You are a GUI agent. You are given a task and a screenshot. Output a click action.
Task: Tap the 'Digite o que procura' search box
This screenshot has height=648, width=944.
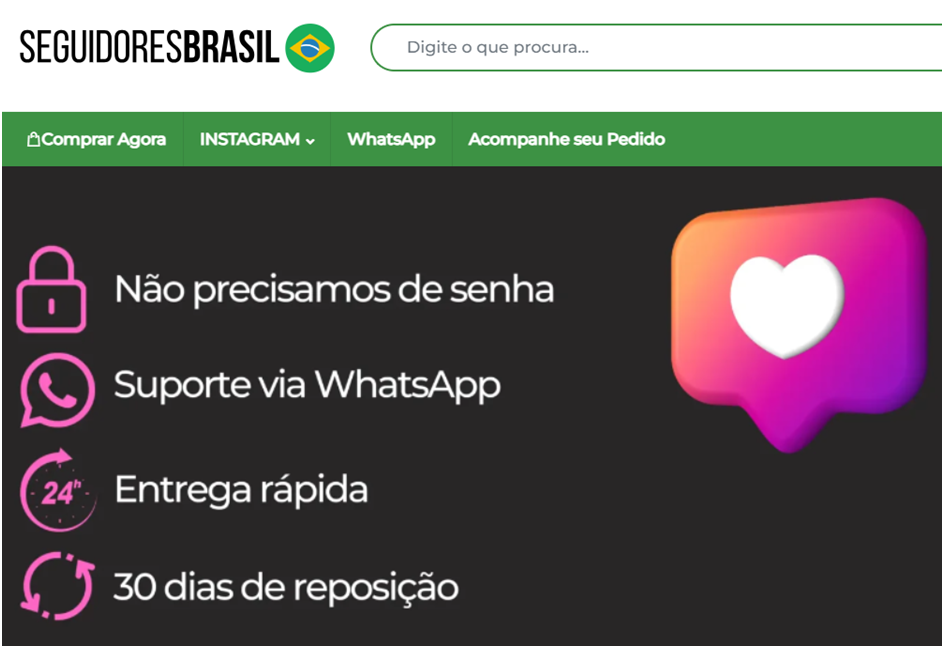pyautogui.click(x=660, y=48)
